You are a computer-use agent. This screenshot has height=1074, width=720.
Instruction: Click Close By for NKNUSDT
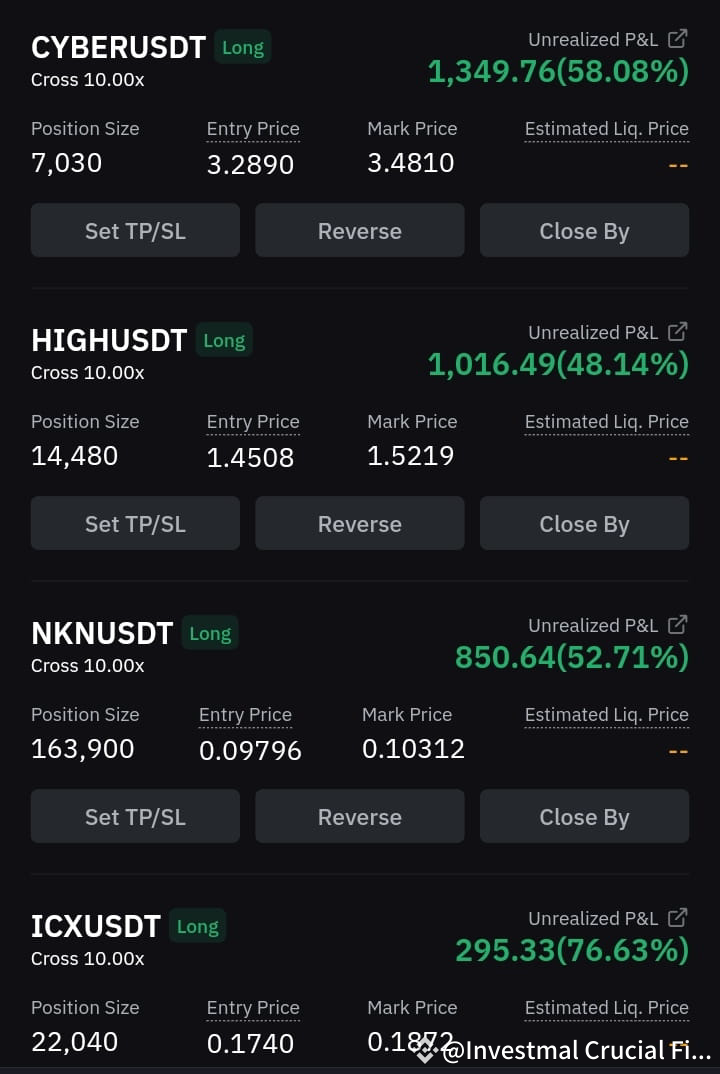click(x=584, y=816)
